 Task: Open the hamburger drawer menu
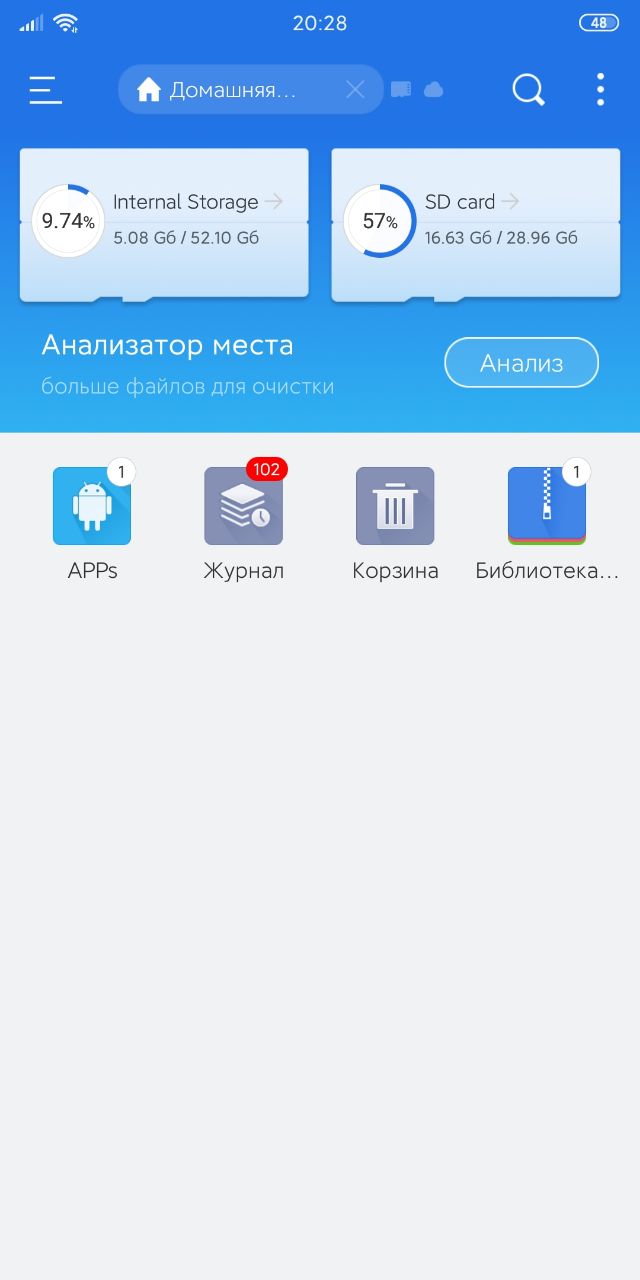[x=45, y=90]
